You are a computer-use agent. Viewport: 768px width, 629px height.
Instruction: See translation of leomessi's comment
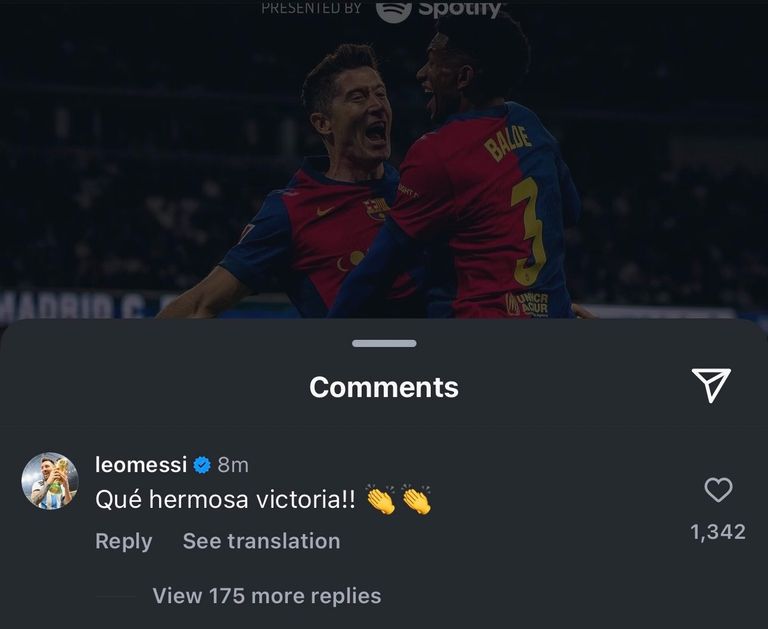coord(261,541)
